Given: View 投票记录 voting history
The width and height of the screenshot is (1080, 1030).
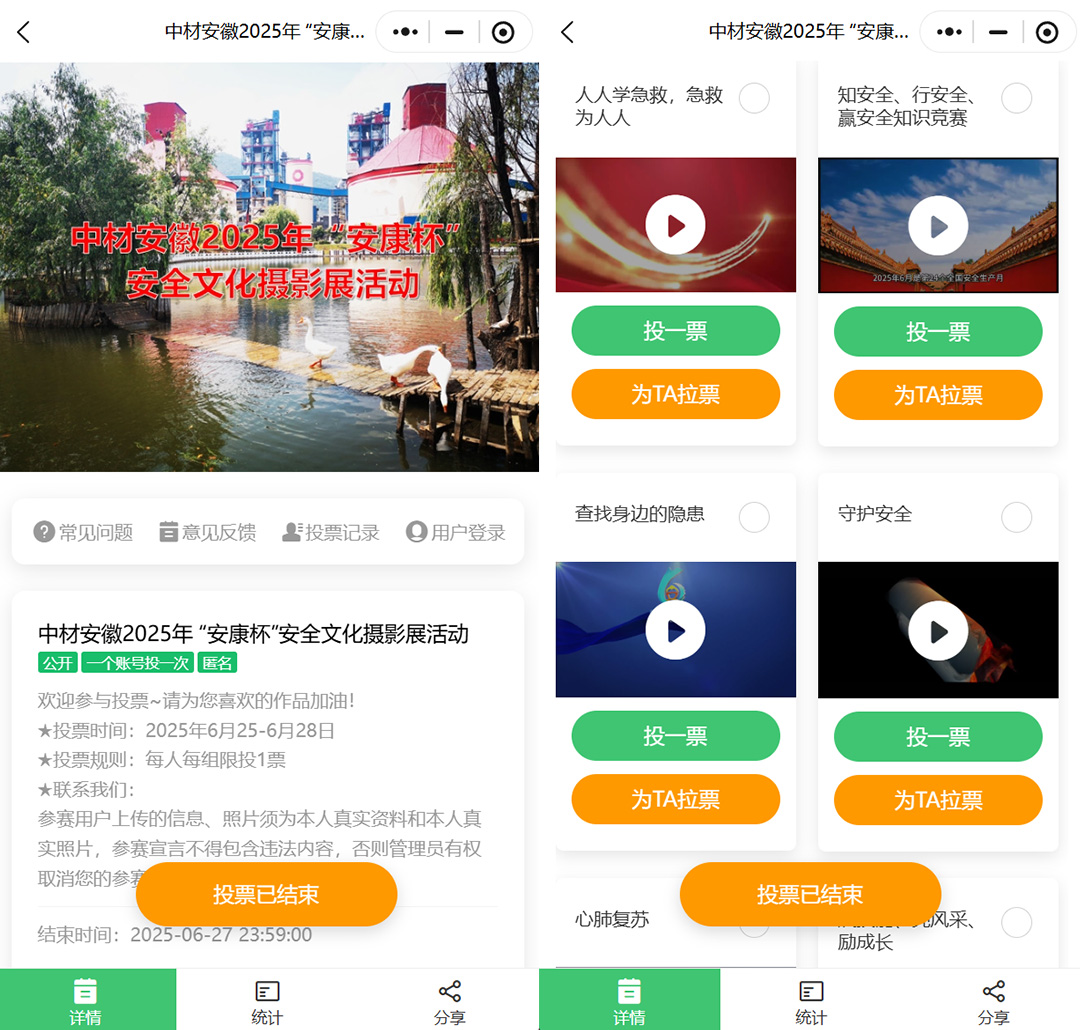Looking at the screenshot, I should 331,532.
